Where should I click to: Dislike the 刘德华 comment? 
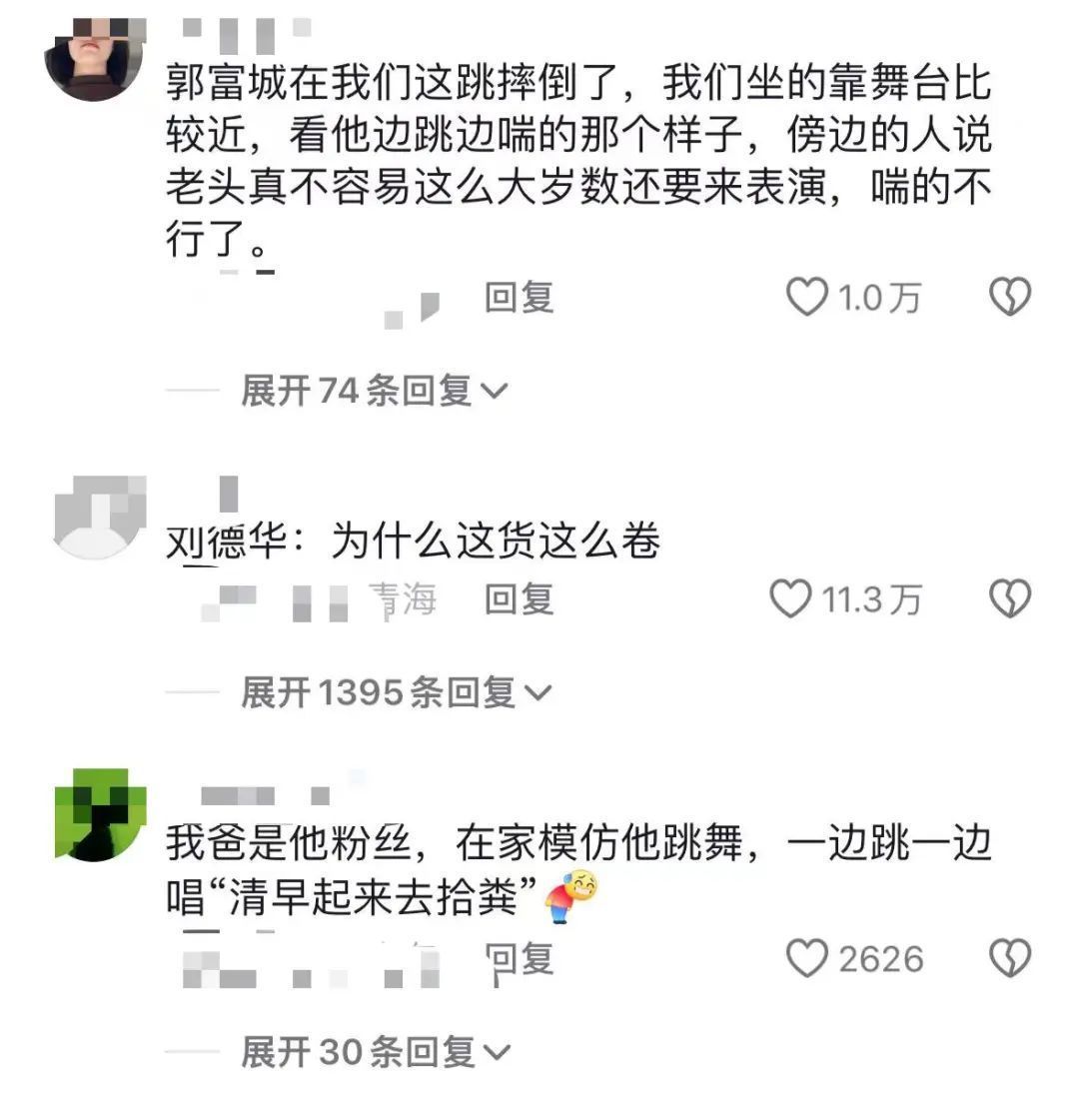[1009, 599]
